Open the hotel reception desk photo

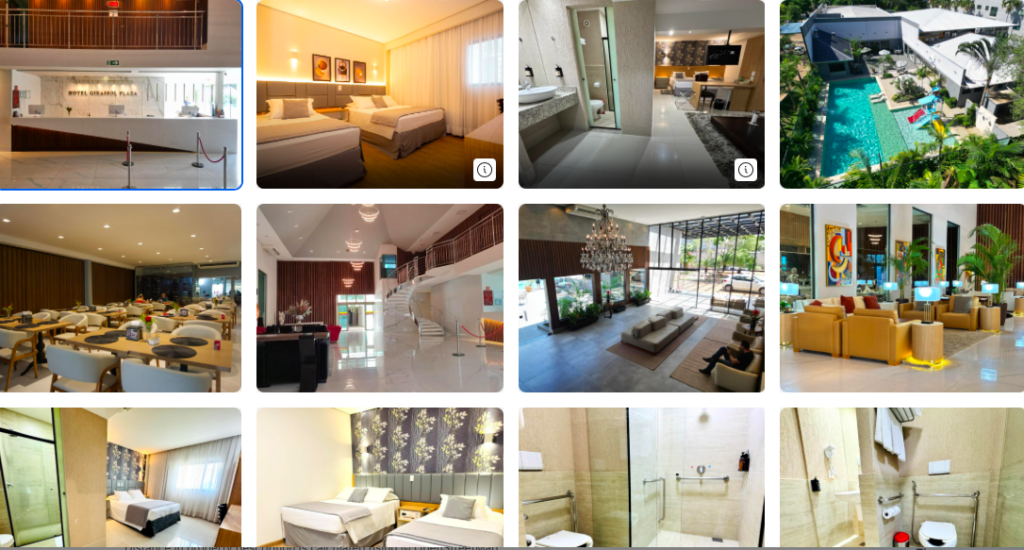tap(120, 94)
